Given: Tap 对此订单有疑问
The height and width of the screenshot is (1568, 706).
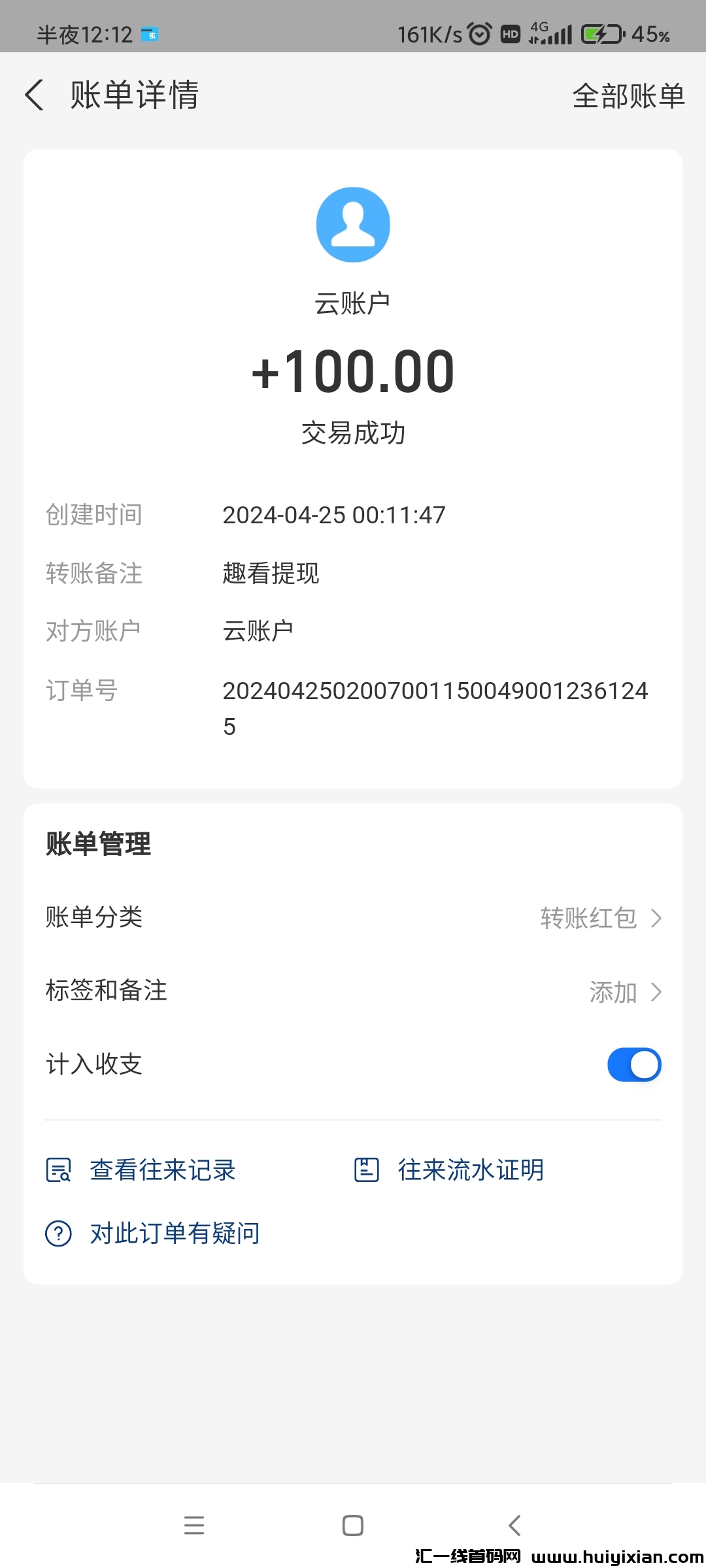Looking at the screenshot, I should click(x=175, y=1233).
